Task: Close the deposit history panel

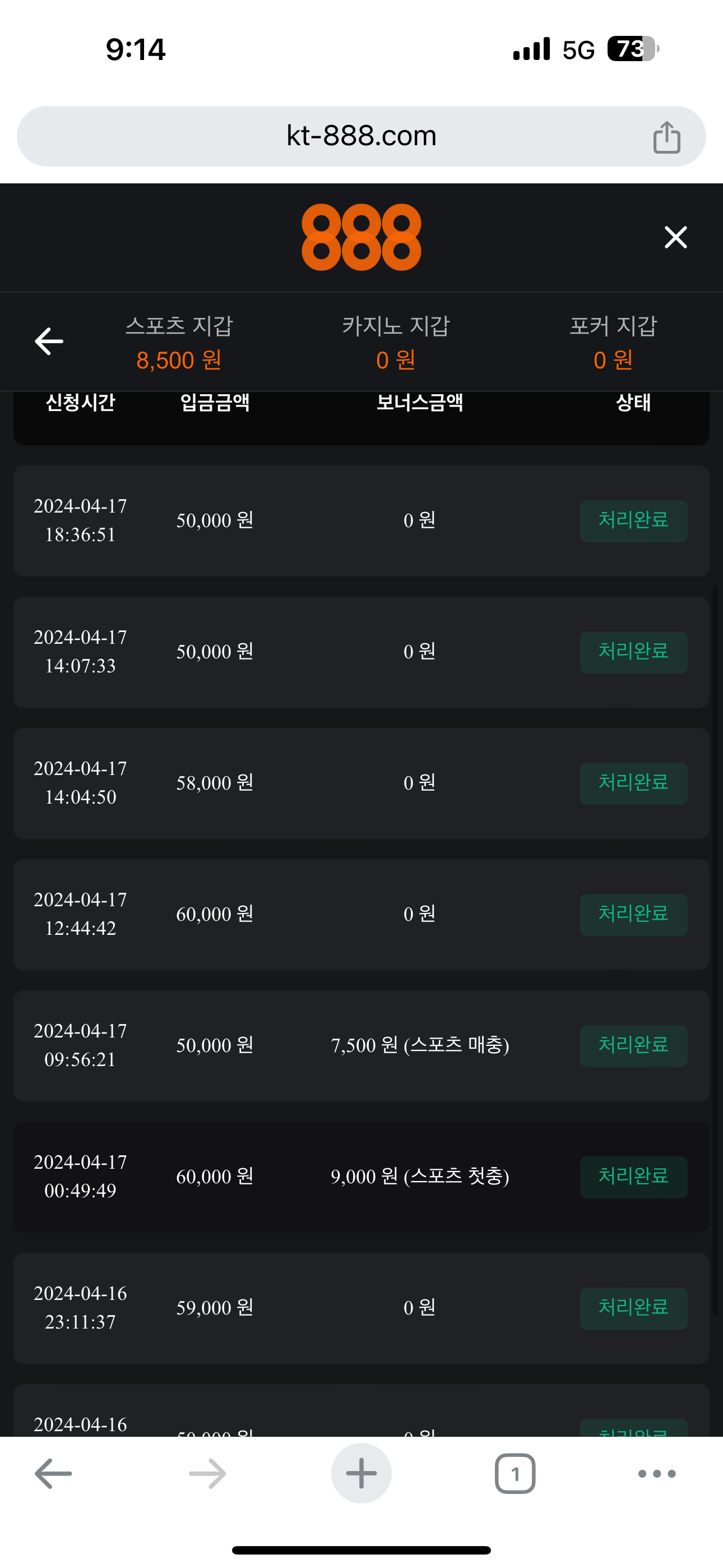Action: pyautogui.click(x=675, y=237)
